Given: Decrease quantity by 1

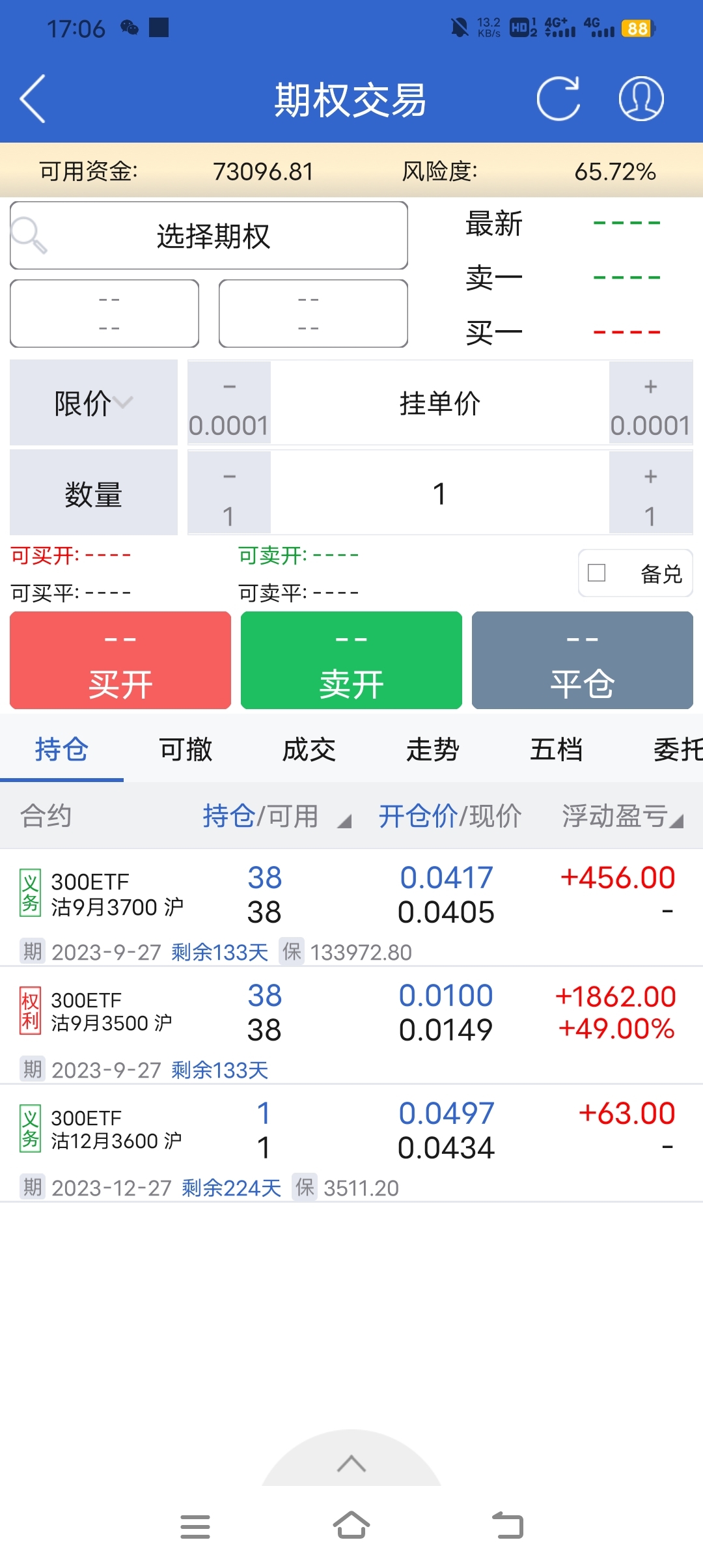Looking at the screenshot, I should tap(229, 493).
